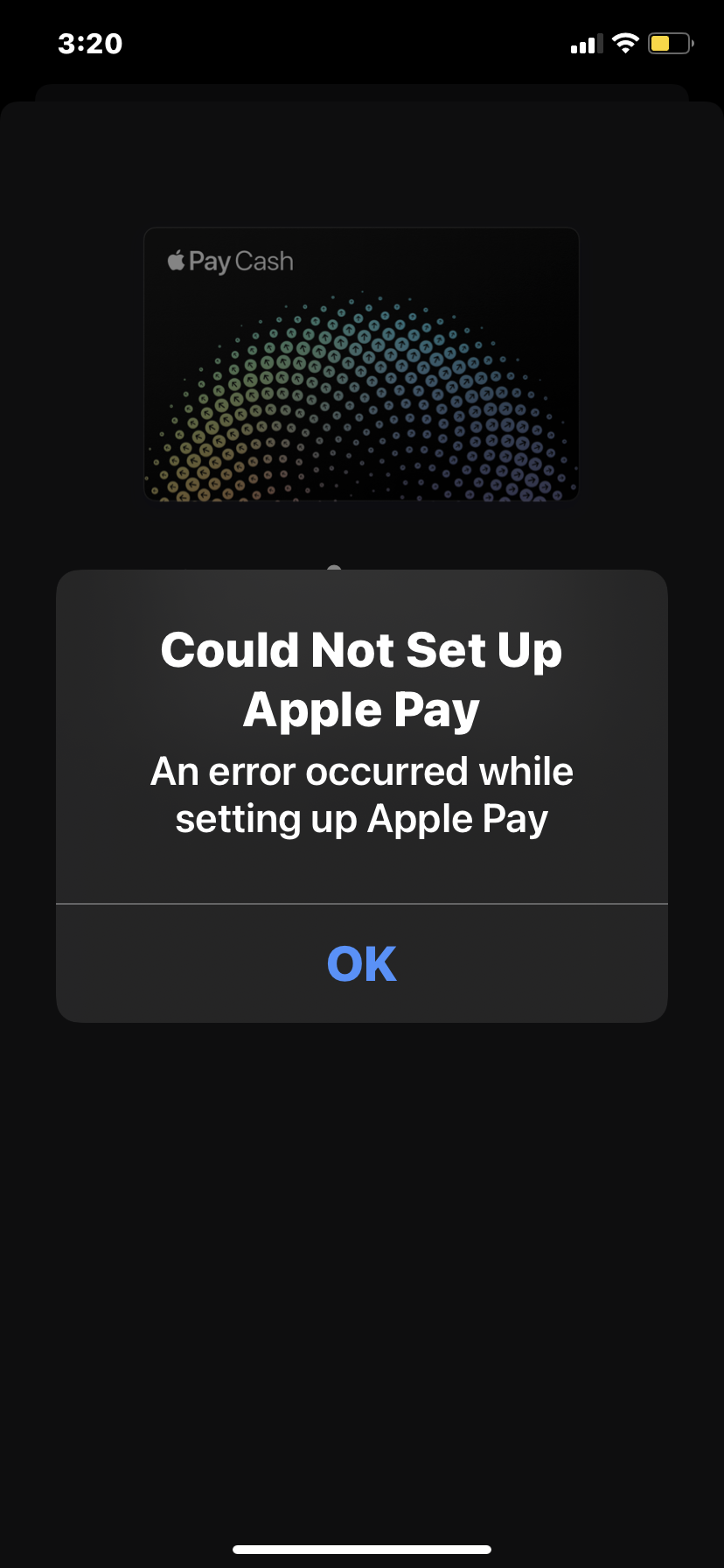Dismiss the Apple Pay error with OK
The image size is (724, 1568).
pyautogui.click(x=361, y=963)
